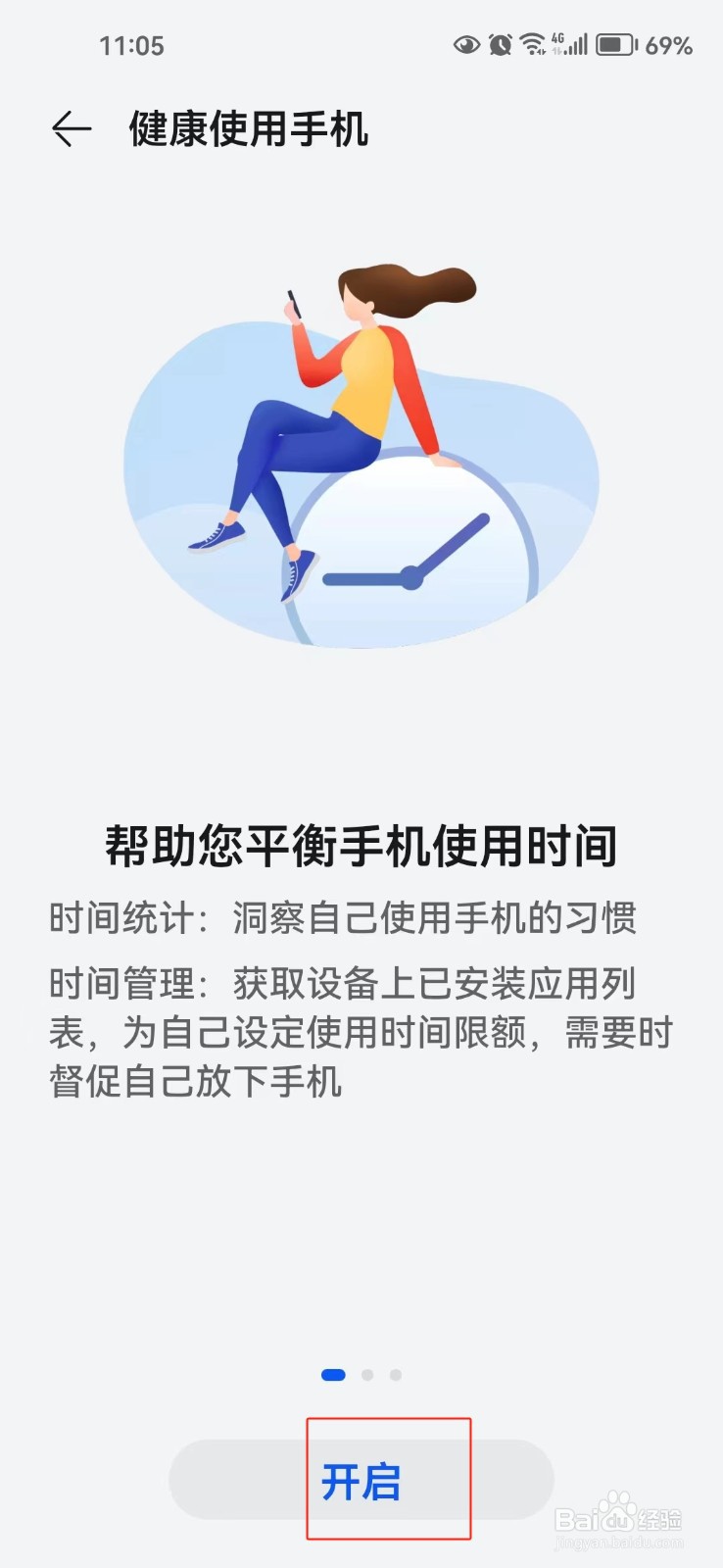This screenshot has height=1568, width=723.
Task: Click the battery icon in the status bar
Action: 615,44
